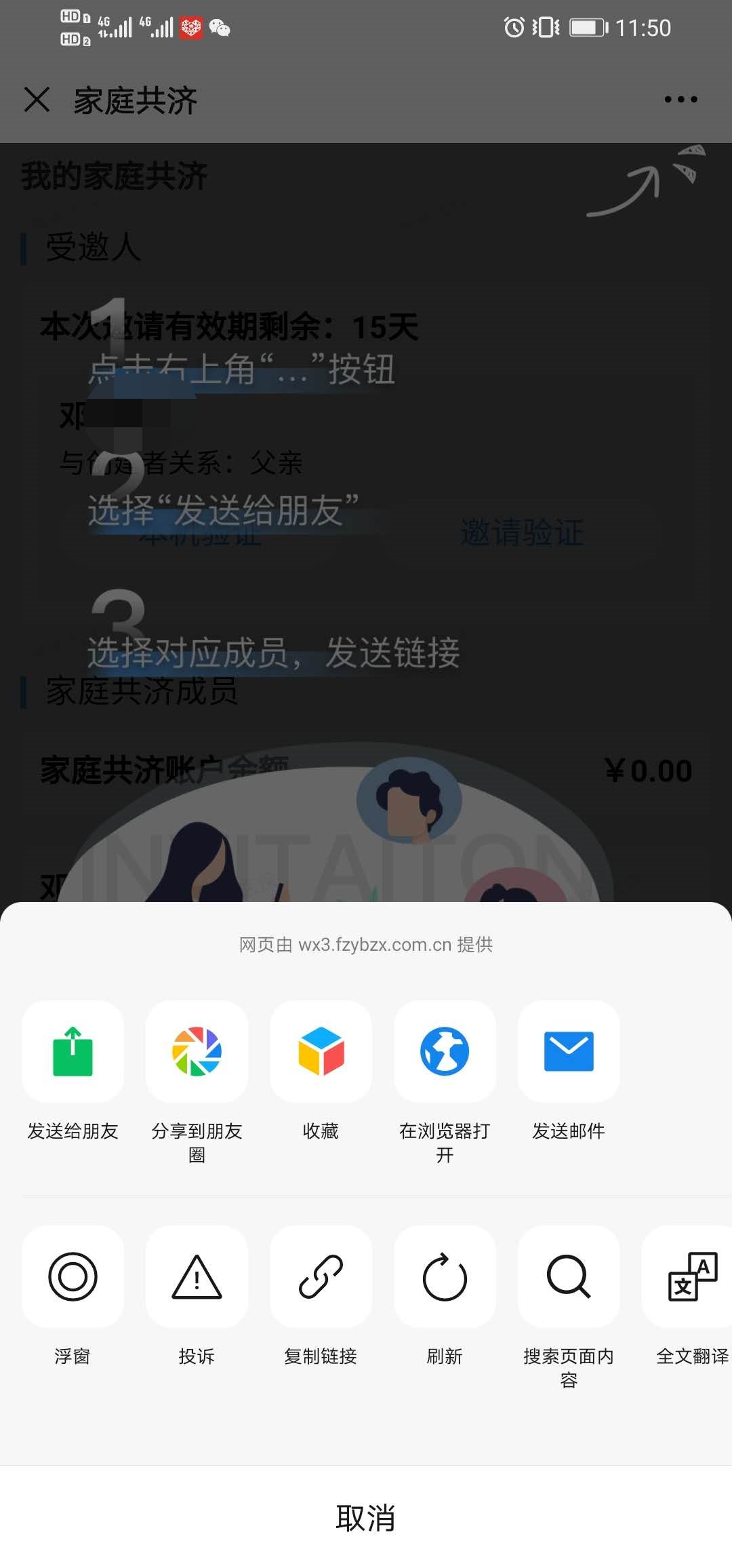This screenshot has height=1568, width=732.
Task: Send the page via 发送邮件
Action: [569, 1052]
